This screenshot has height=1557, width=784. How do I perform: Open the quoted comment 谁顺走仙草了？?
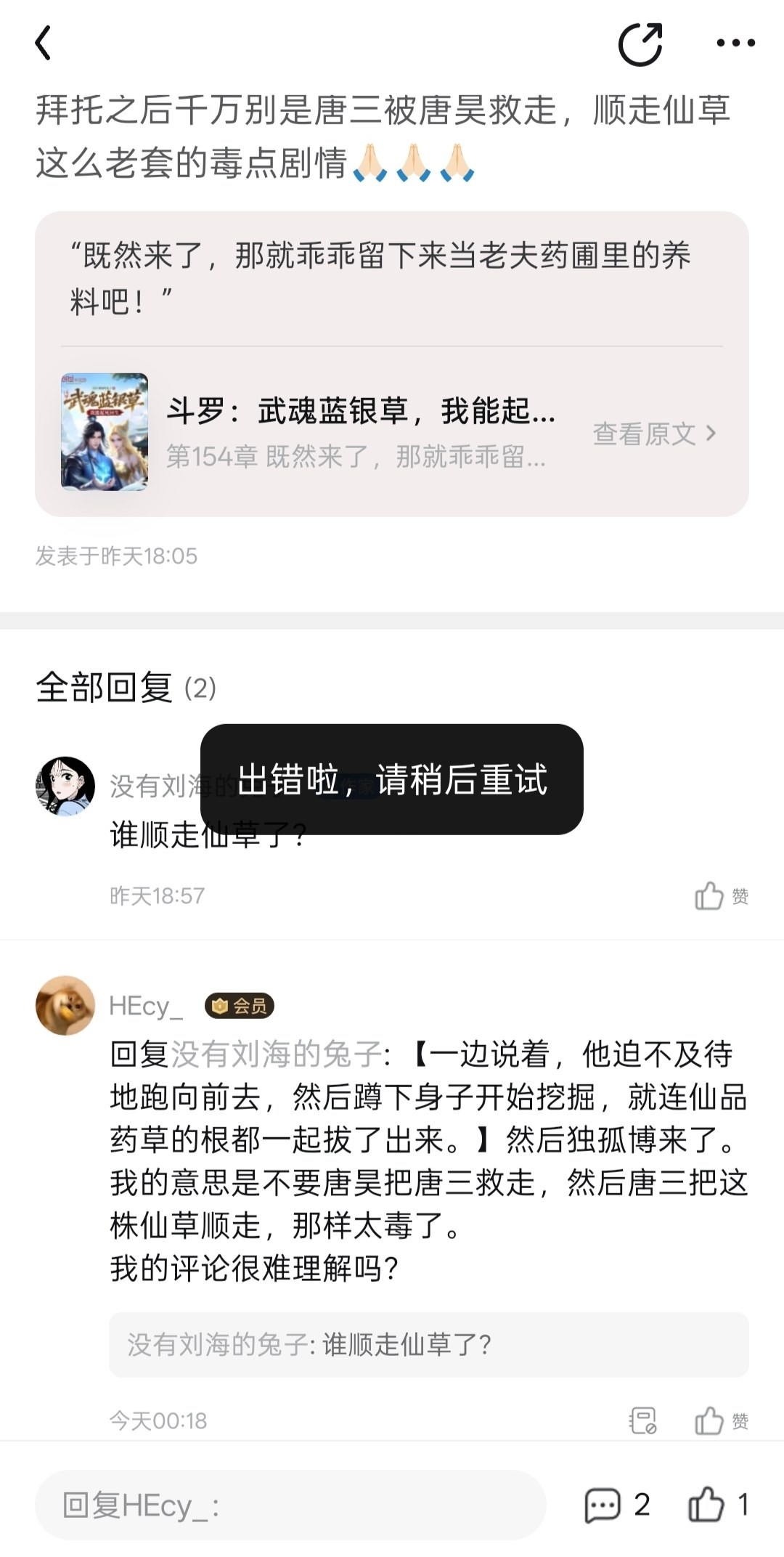(428, 1345)
